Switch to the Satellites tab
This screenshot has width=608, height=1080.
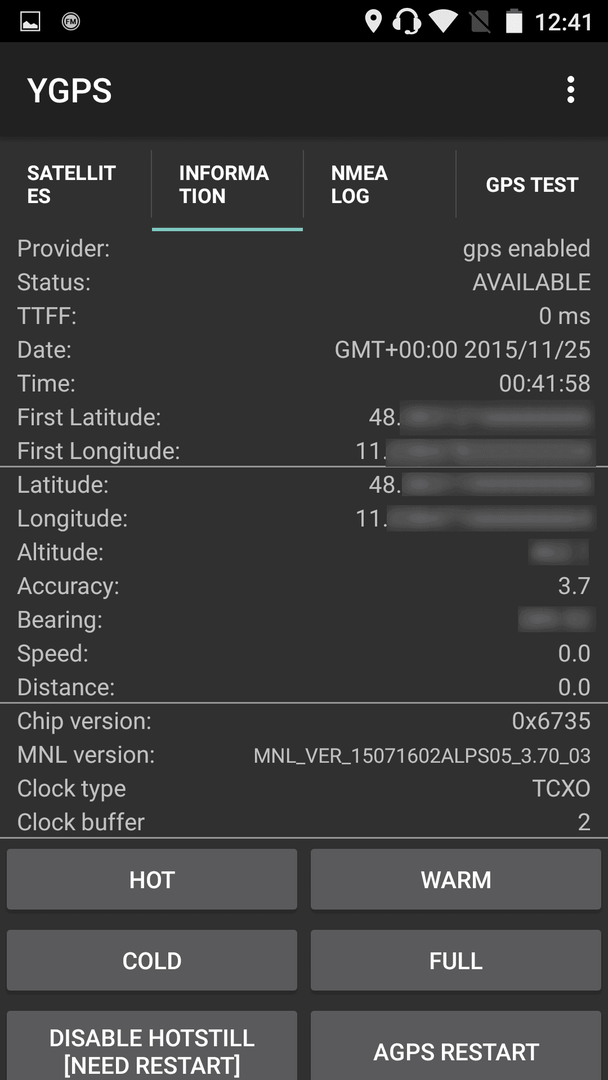76,185
